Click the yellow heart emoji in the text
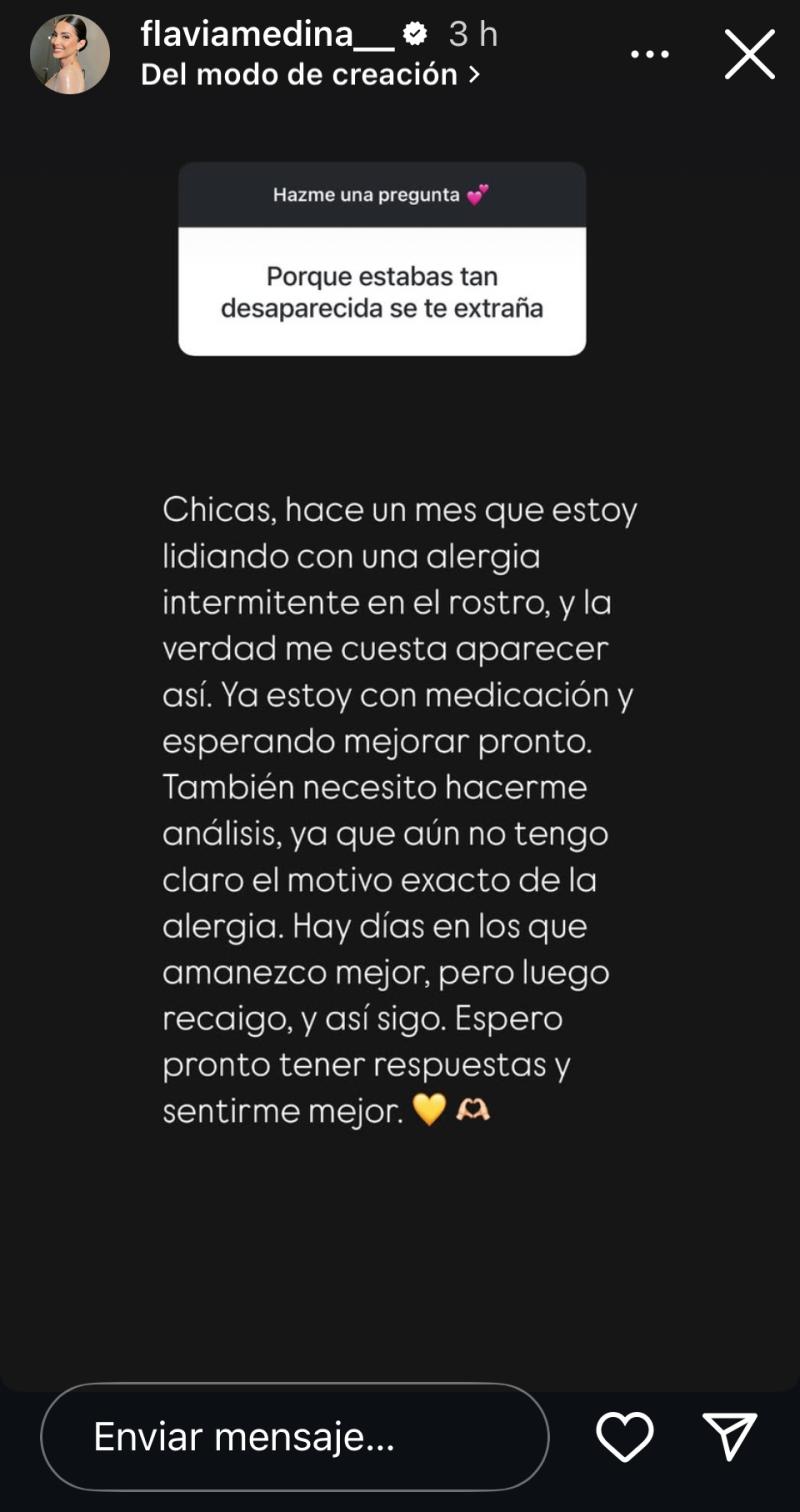Viewport: 800px width, 1512px height. [x=429, y=1110]
